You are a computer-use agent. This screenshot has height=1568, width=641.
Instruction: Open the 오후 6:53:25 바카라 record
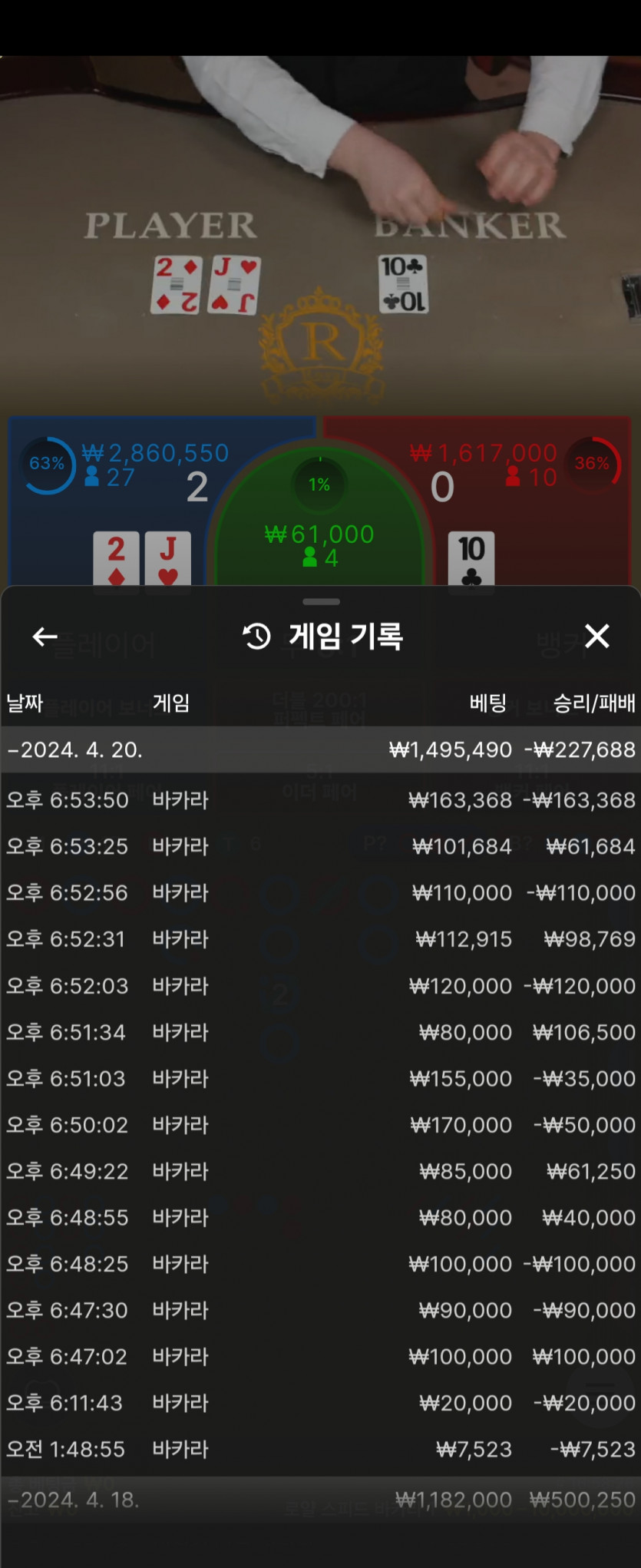pyautogui.click(x=320, y=846)
